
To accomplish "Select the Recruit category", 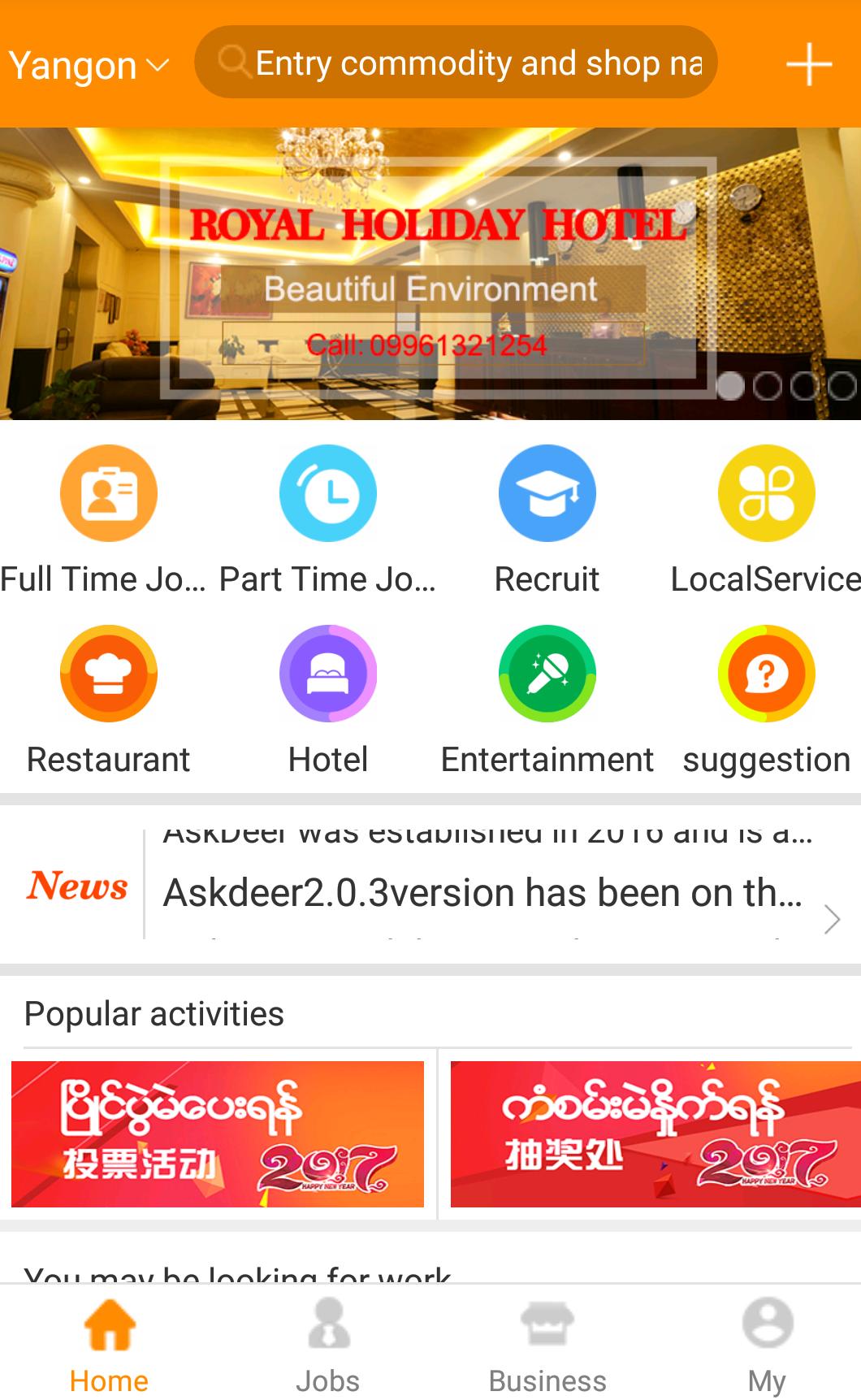I will coord(547,521).
